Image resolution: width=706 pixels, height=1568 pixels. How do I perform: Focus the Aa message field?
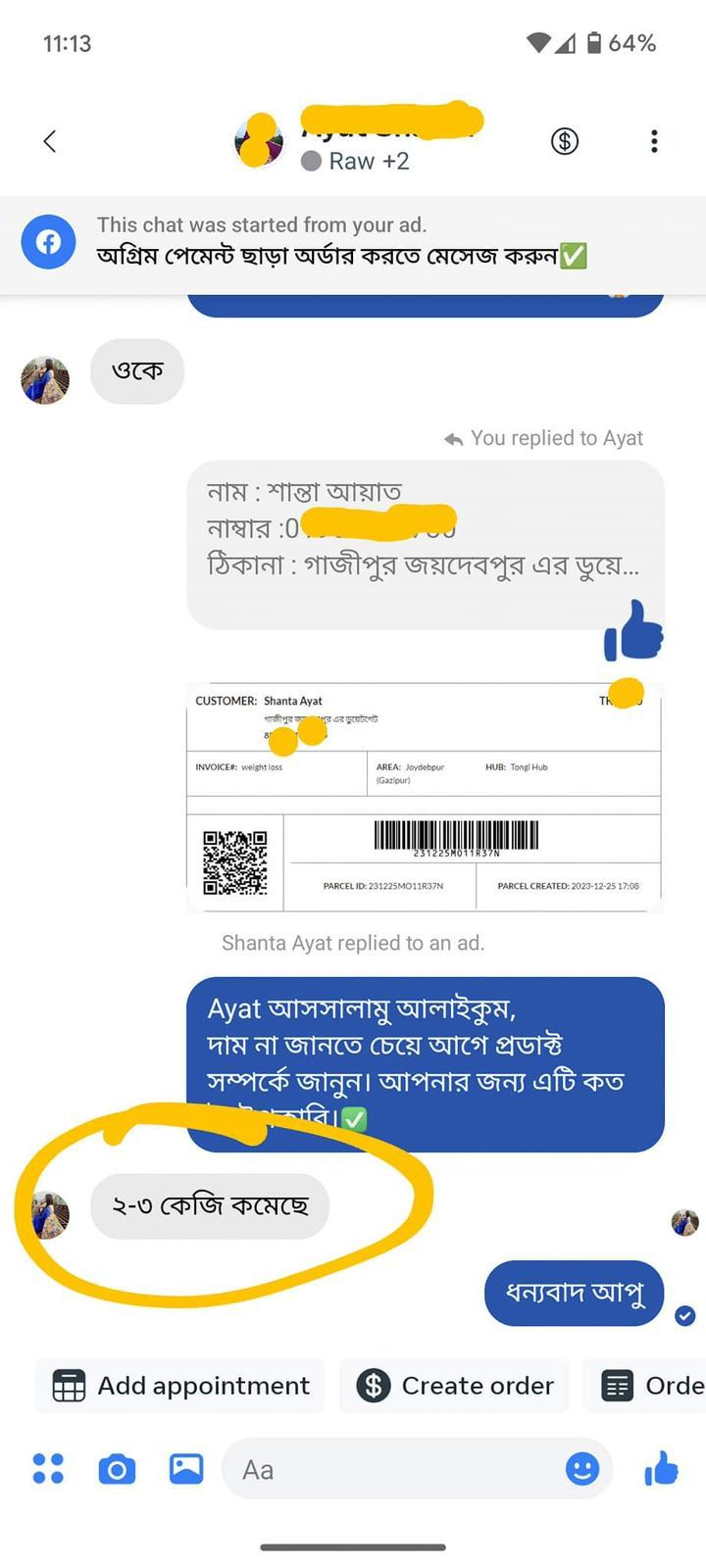point(392,1469)
